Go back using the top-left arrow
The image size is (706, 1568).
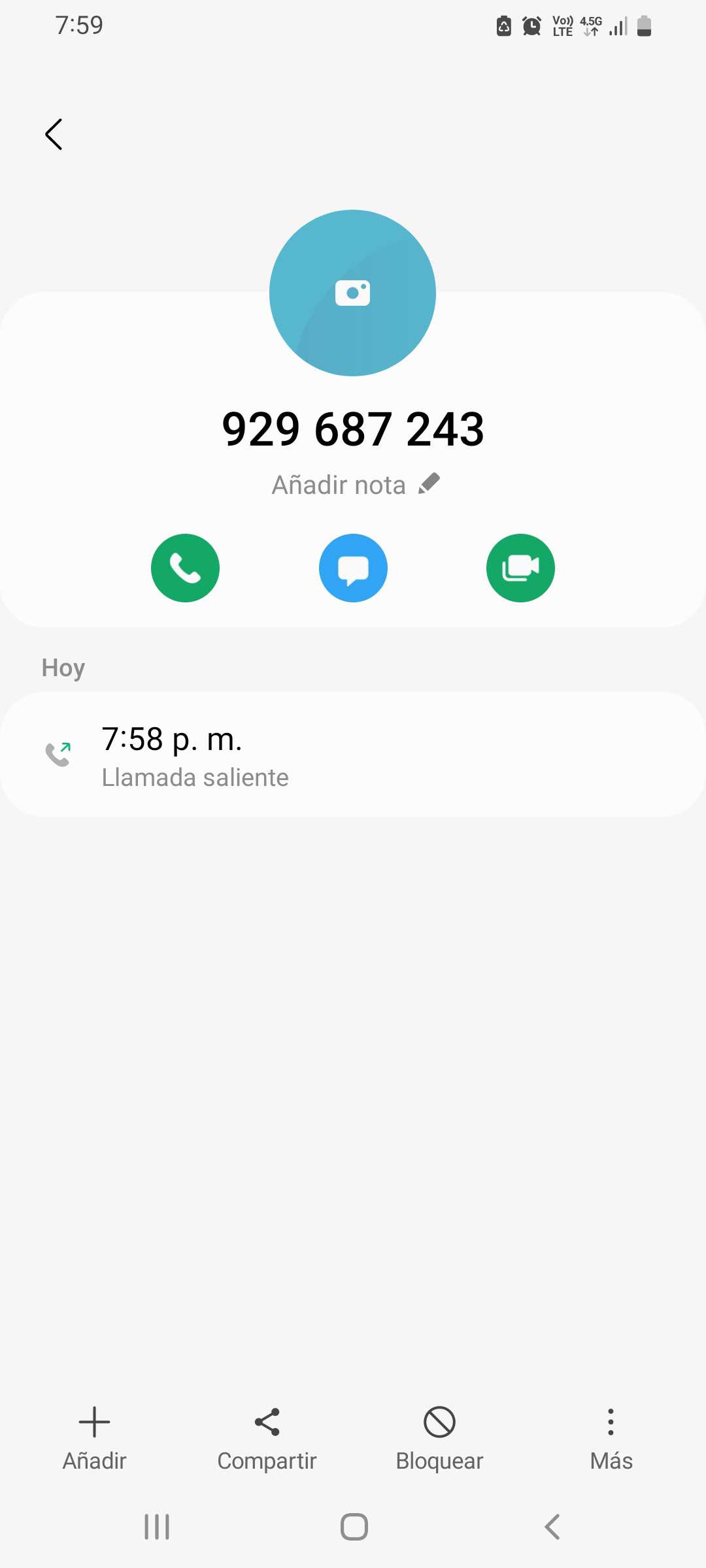(54, 135)
